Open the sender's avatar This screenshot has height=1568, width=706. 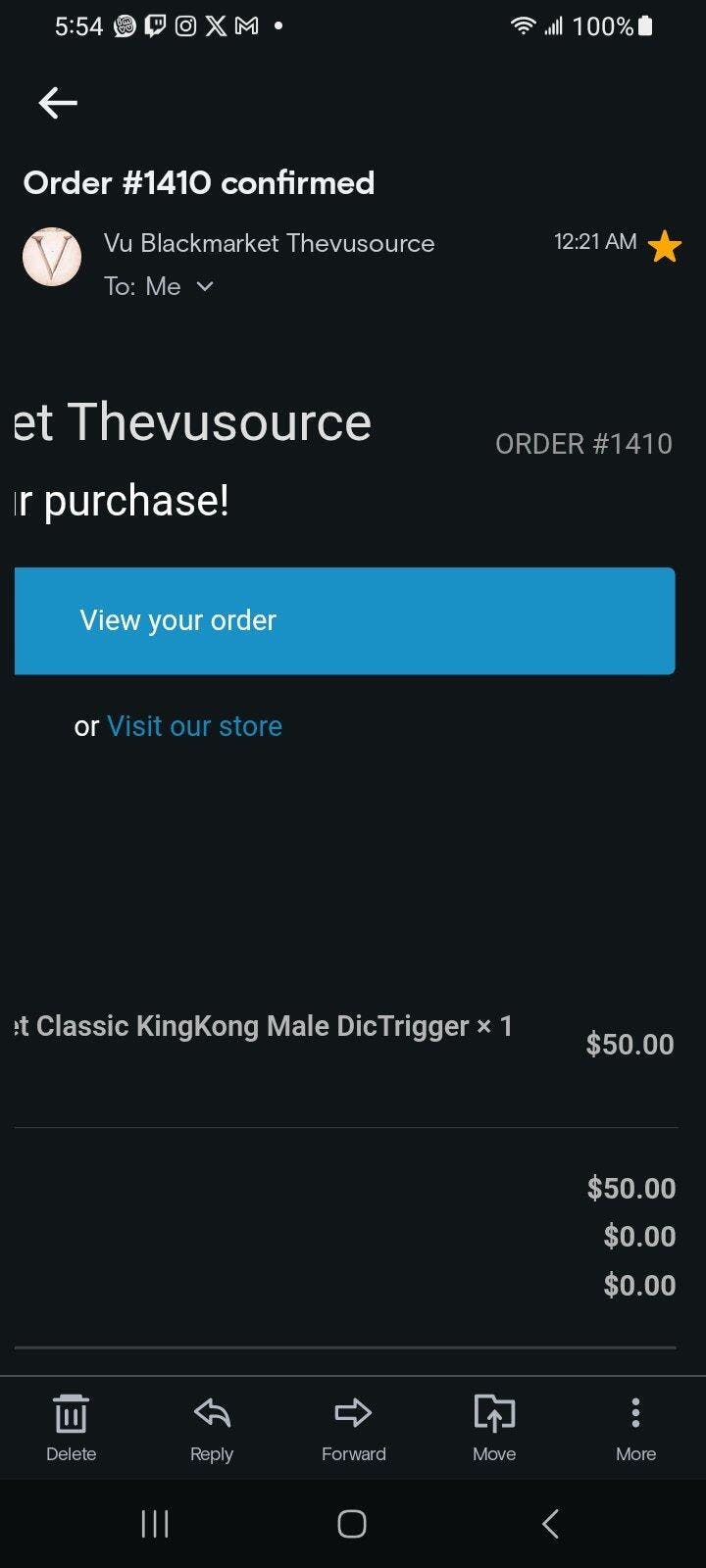[x=51, y=257]
